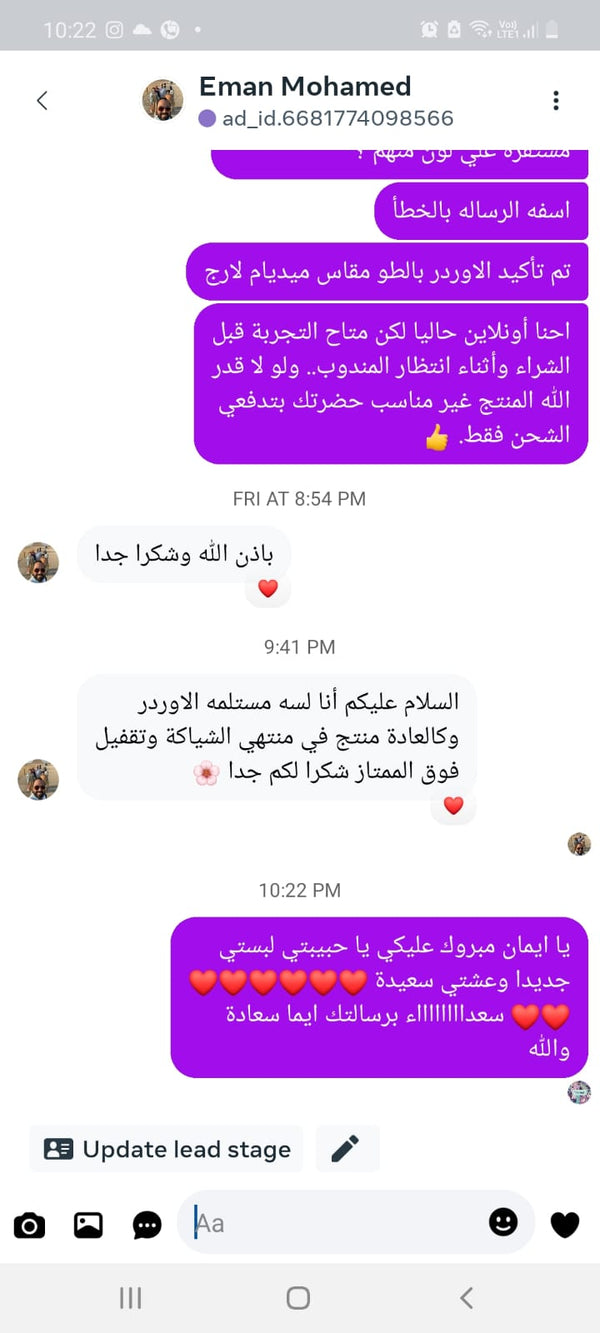Tap the system home button

tap(298, 1298)
